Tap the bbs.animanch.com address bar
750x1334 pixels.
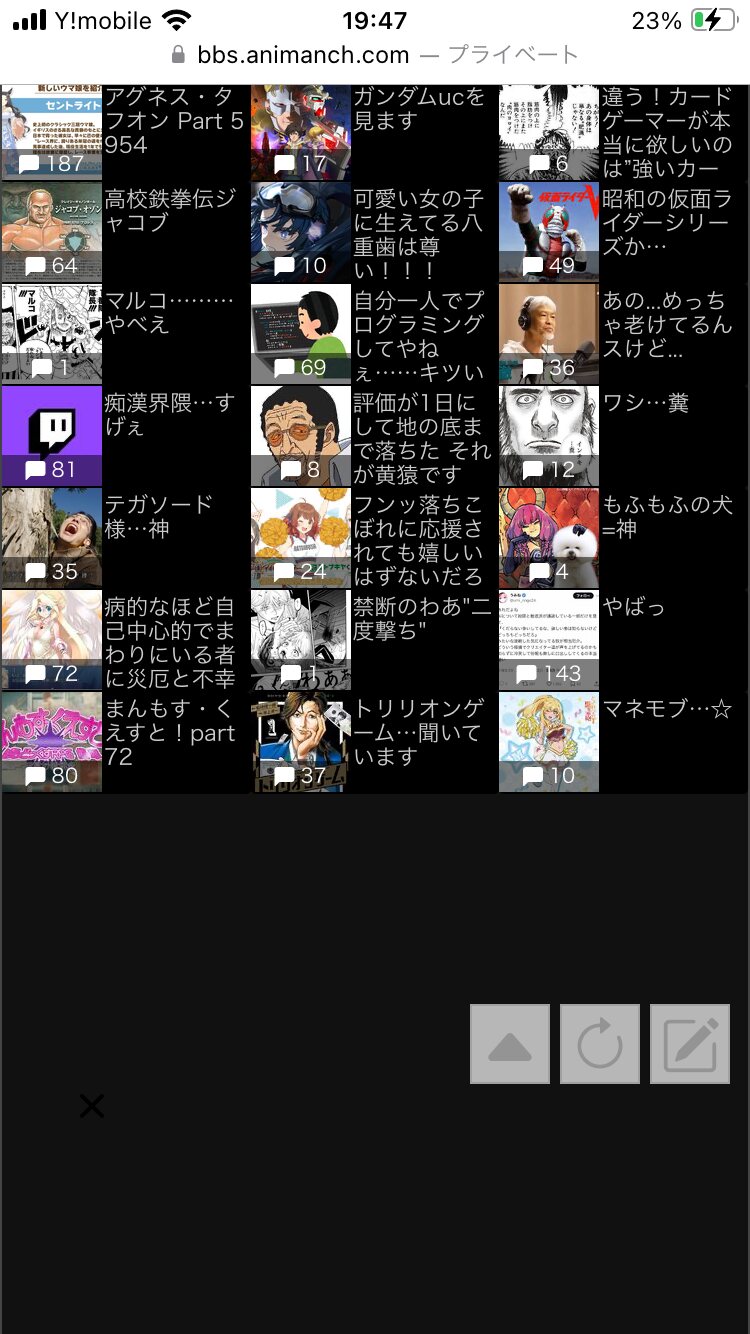pos(375,54)
